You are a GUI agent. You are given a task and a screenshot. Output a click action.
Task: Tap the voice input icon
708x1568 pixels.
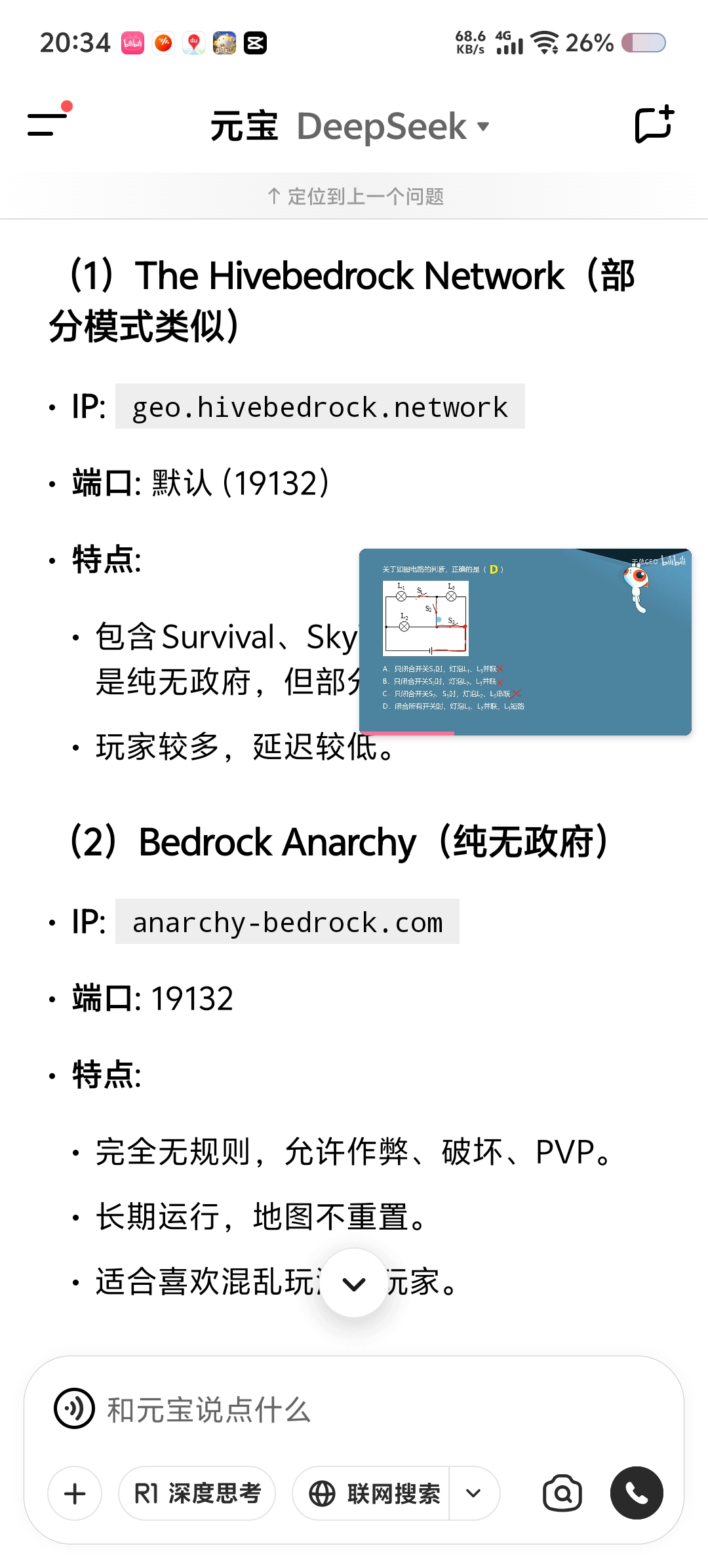(x=74, y=1409)
